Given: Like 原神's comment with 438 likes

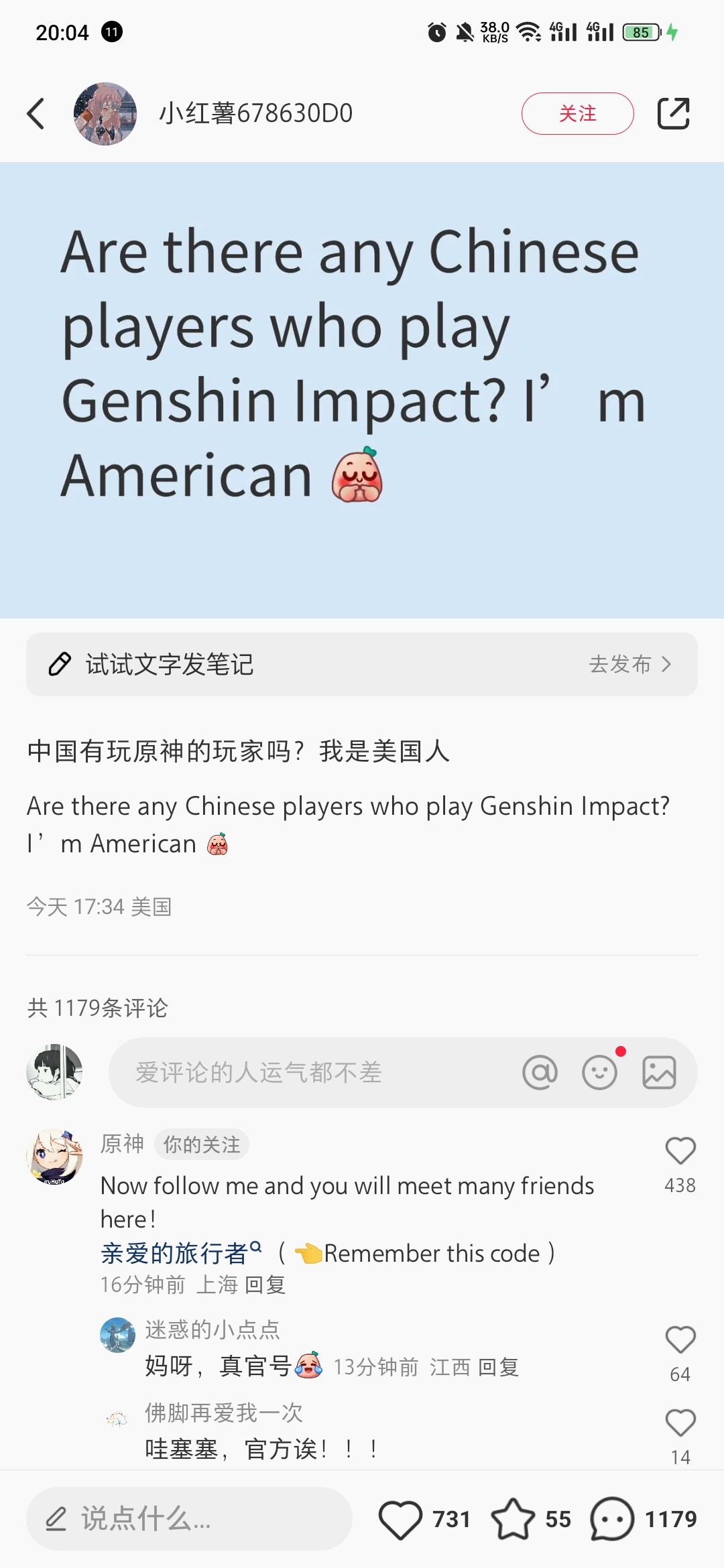Looking at the screenshot, I should point(680,1151).
